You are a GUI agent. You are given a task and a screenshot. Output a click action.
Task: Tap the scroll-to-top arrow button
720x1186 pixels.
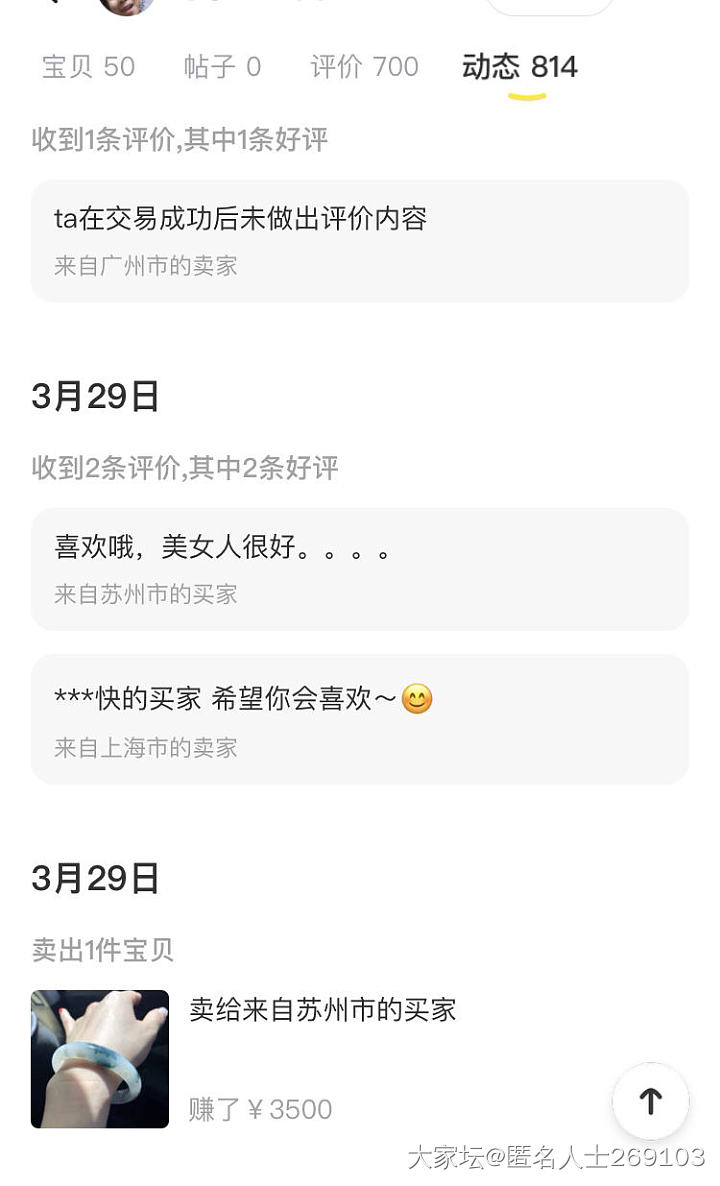point(650,1101)
